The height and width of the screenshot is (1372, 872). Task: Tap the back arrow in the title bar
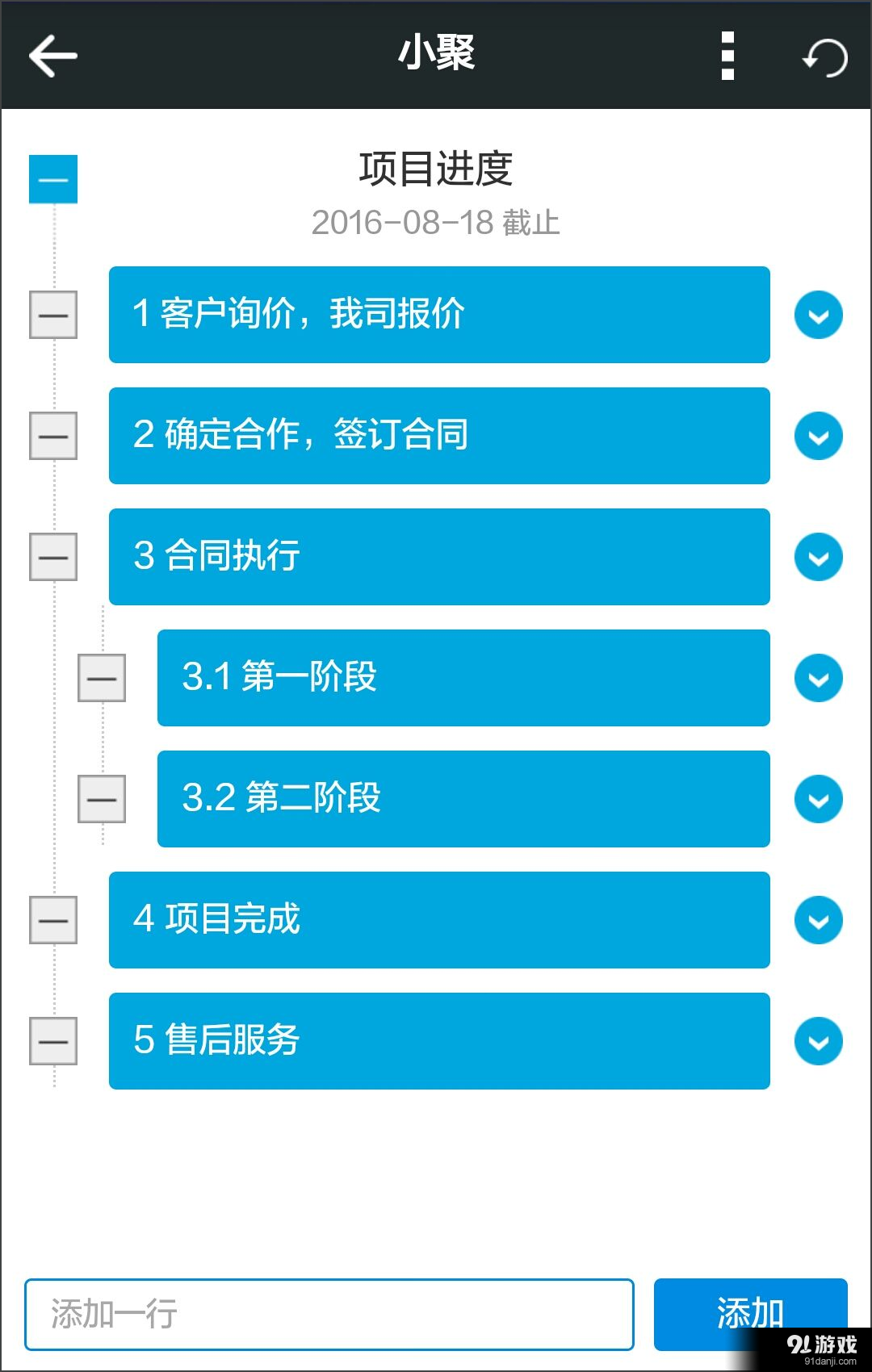point(51,55)
